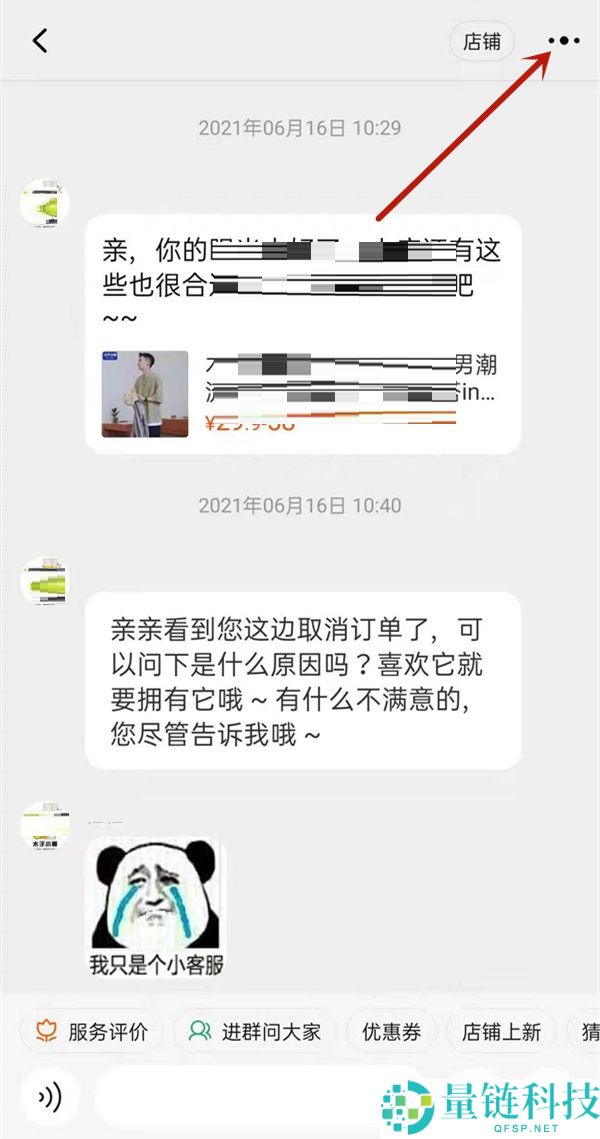Select the 进群问大家 chip
This screenshot has height=1139, width=600.
tap(255, 1031)
